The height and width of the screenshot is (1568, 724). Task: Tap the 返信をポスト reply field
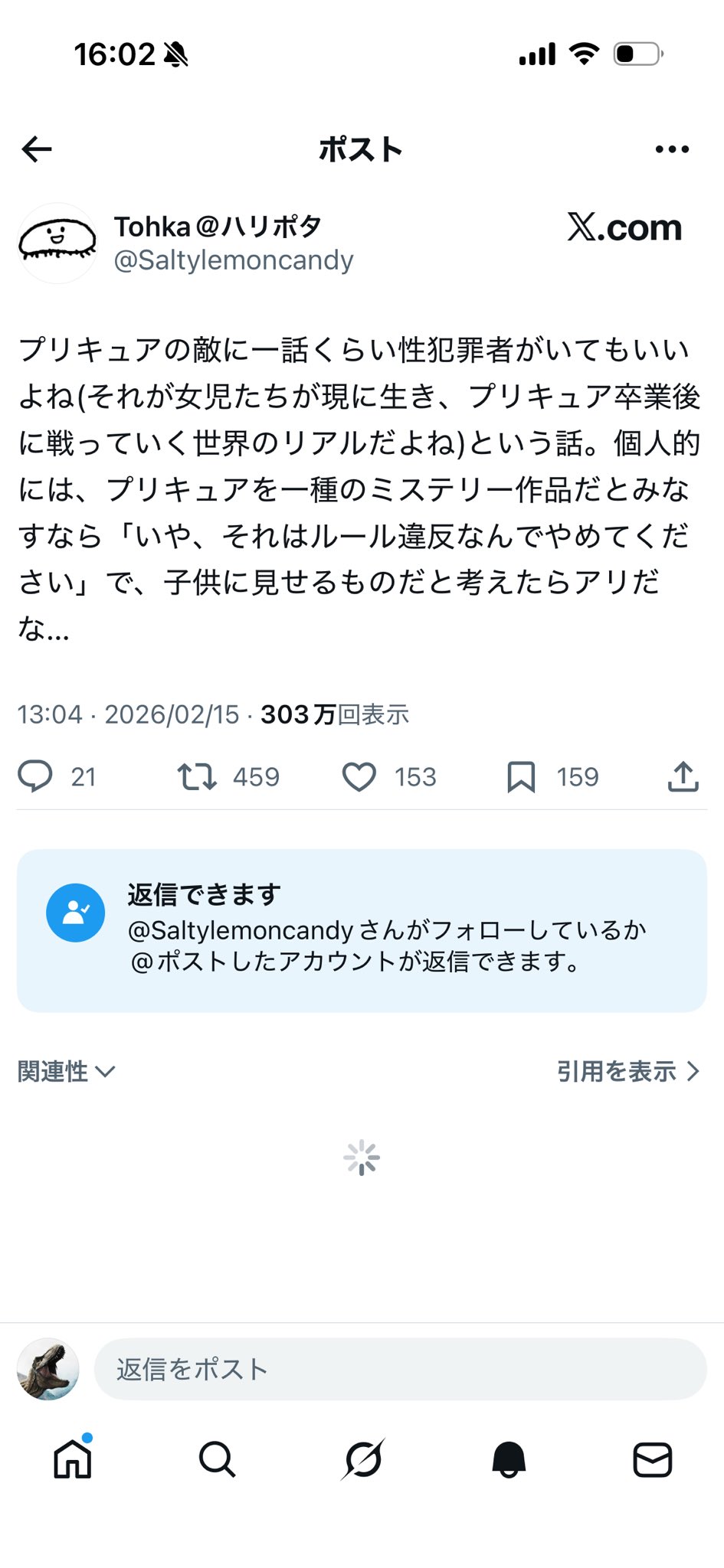(400, 1369)
